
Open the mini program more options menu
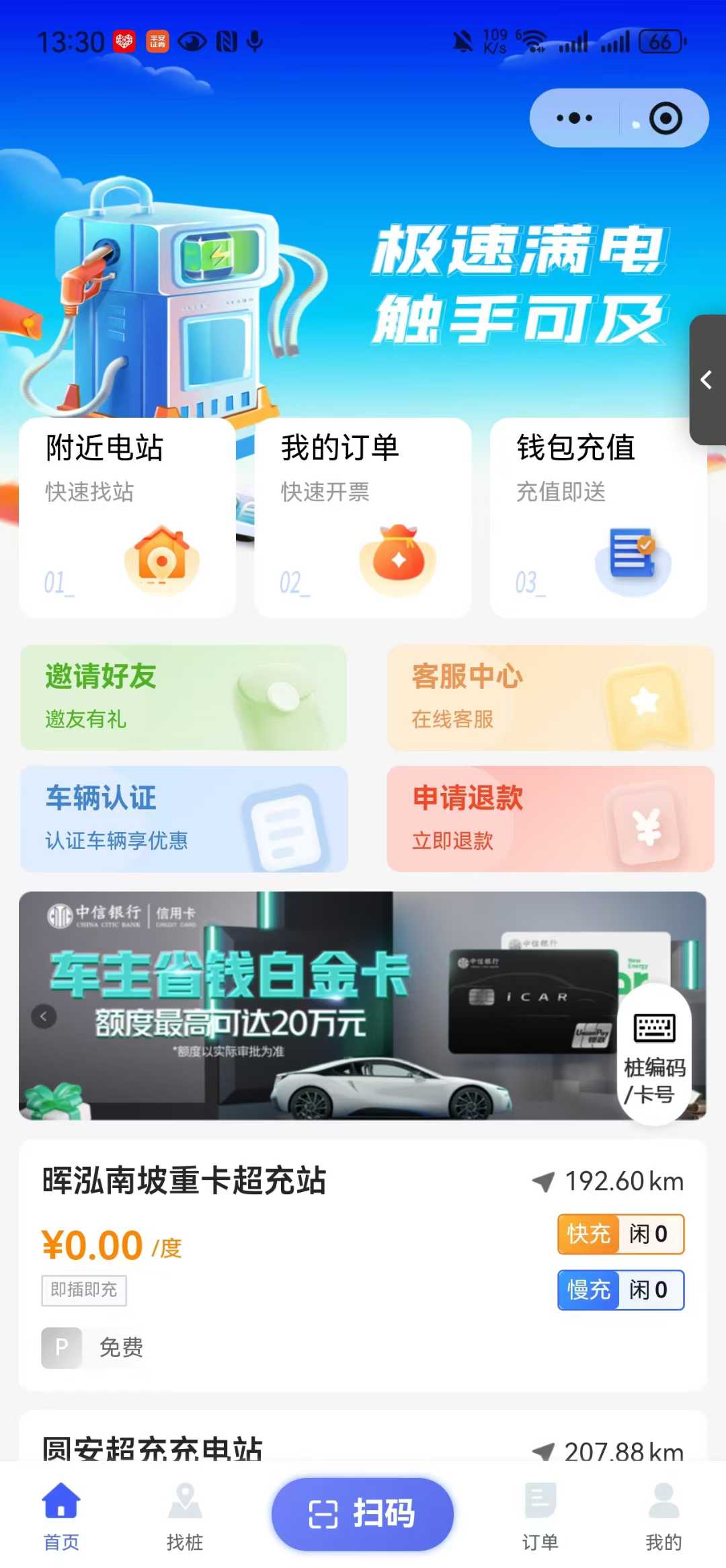click(575, 118)
